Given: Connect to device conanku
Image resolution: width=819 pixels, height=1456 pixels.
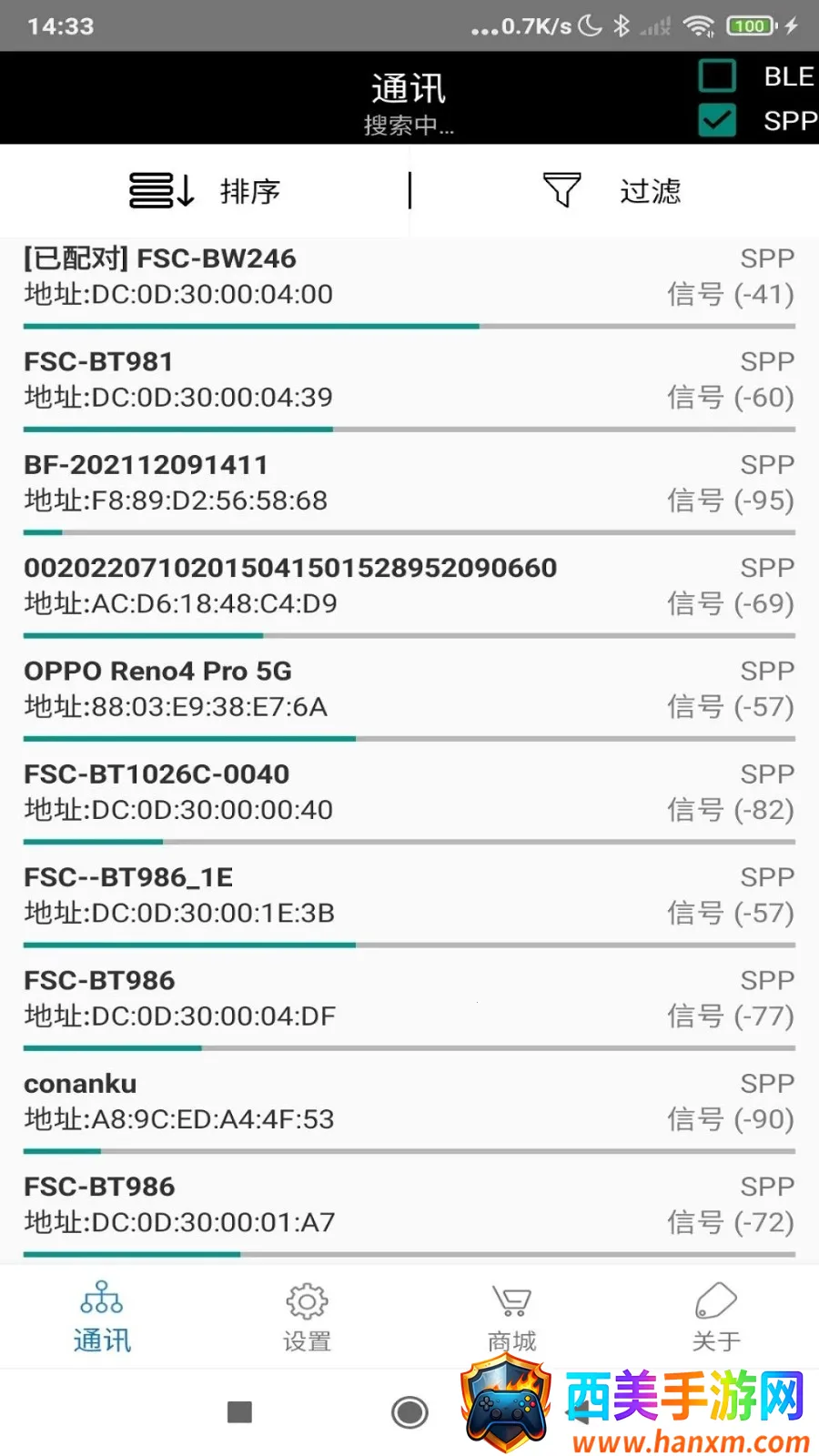Looking at the screenshot, I should click(409, 1102).
